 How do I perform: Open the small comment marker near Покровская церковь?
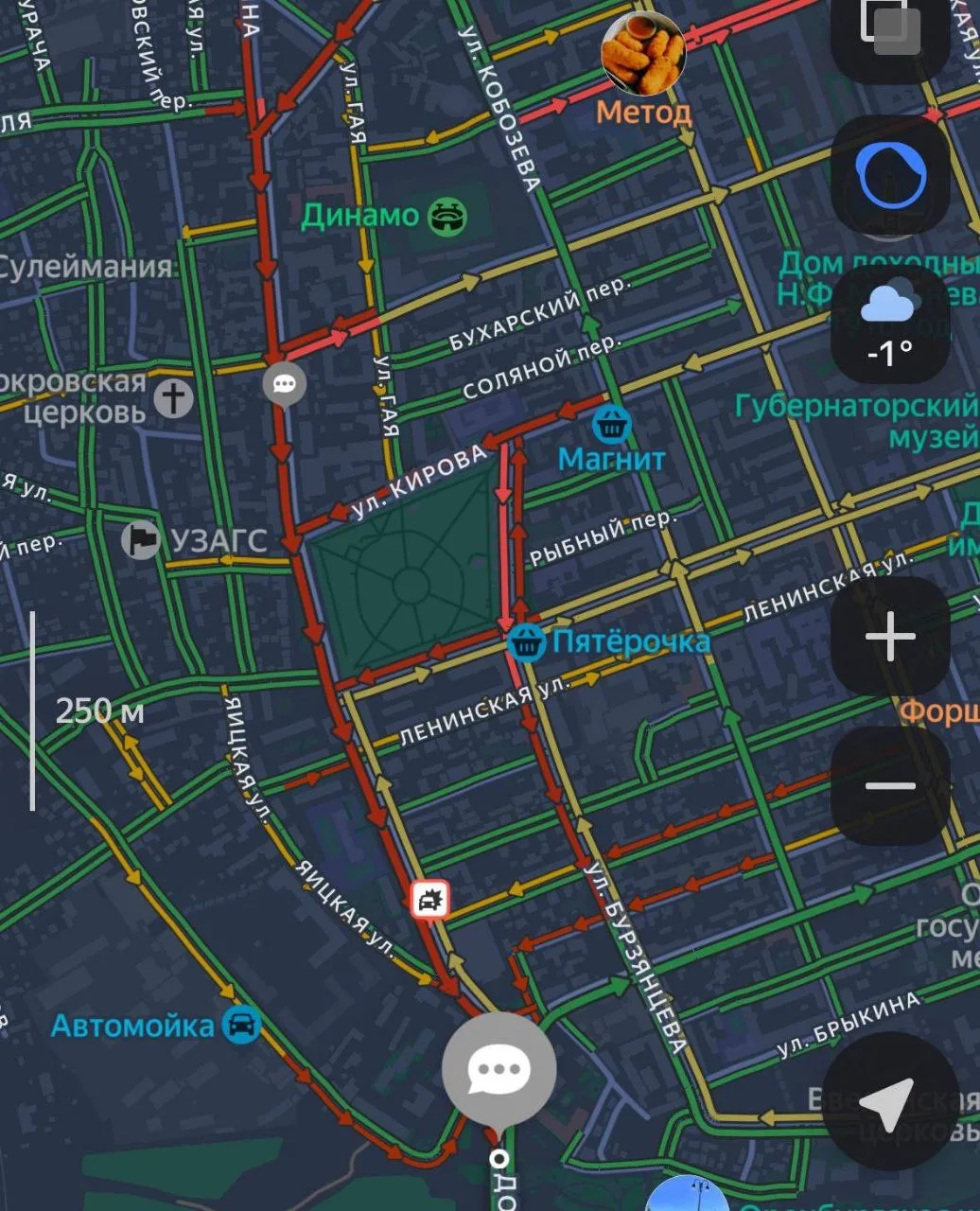(284, 384)
